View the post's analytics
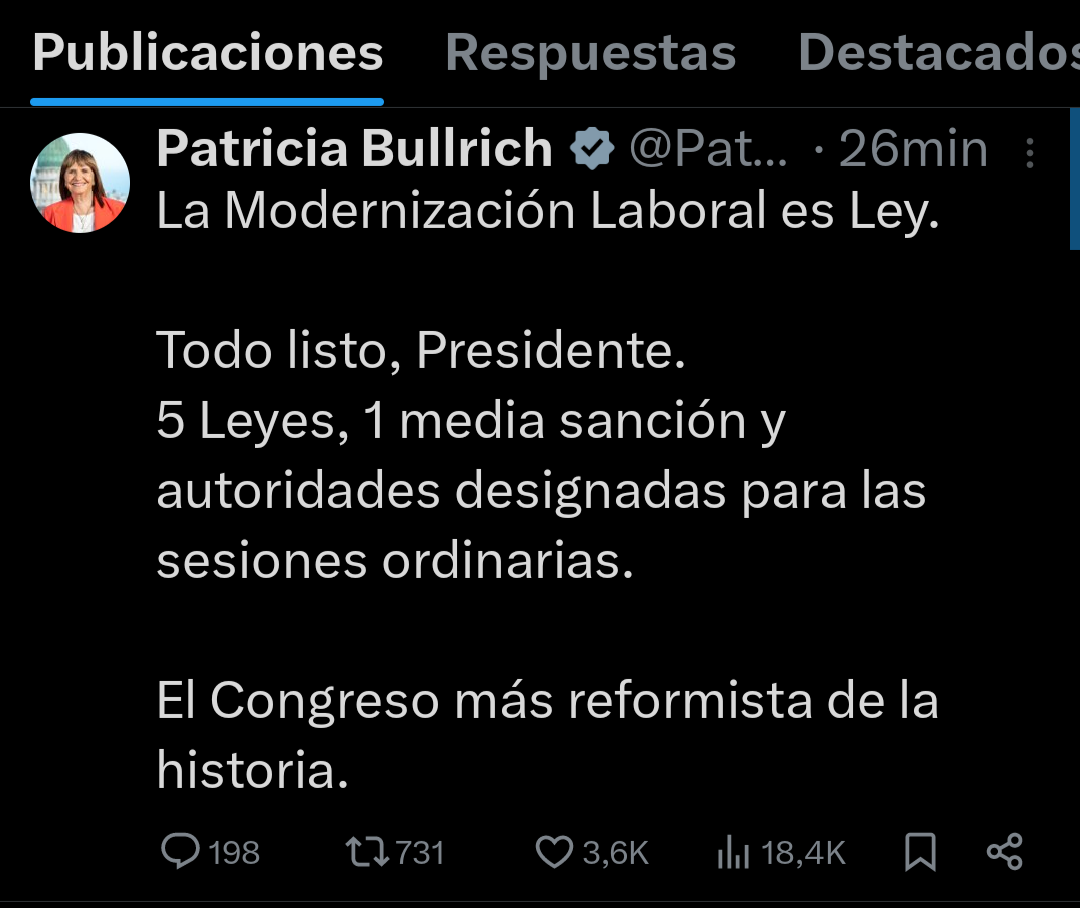Viewport: 1080px width, 908px height. tap(733, 852)
